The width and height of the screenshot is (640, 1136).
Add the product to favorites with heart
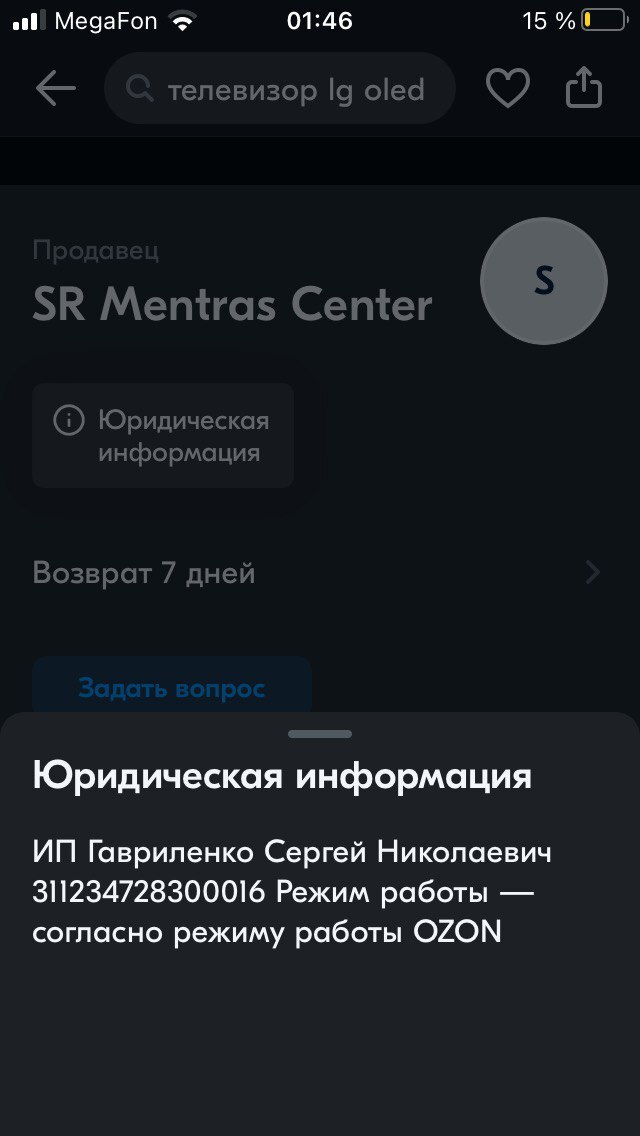pos(507,89)
